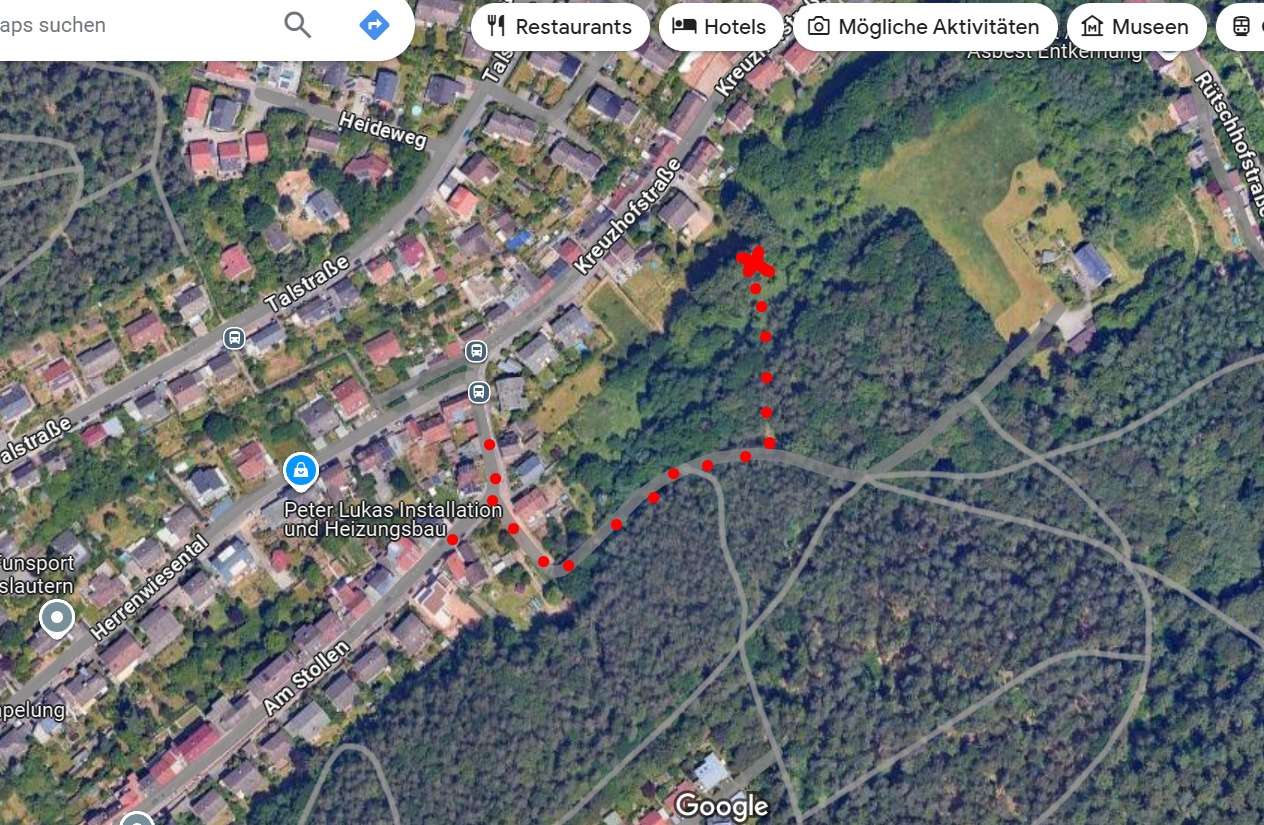Select the Hotels chip
This screenshot has width=1264, height=825.
(720, 27)
